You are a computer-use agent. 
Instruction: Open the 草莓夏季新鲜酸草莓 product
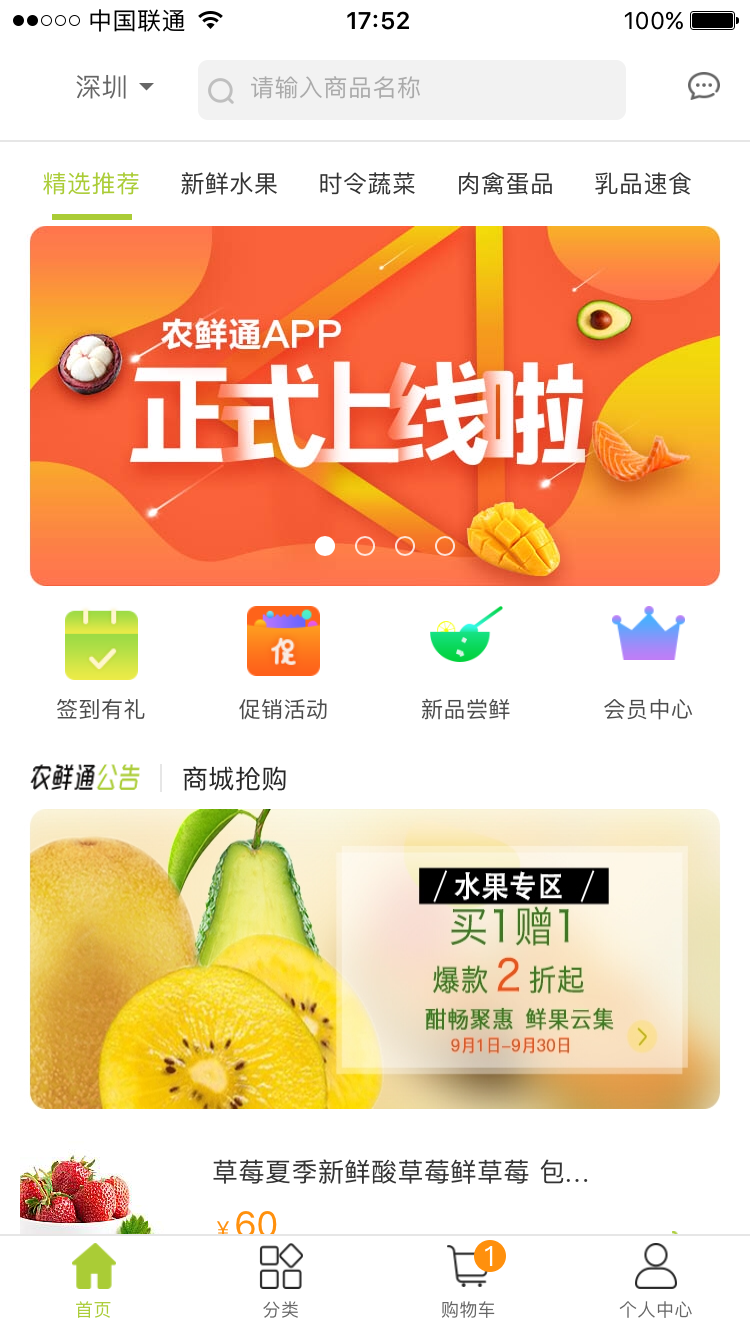tap(400, 1173)
